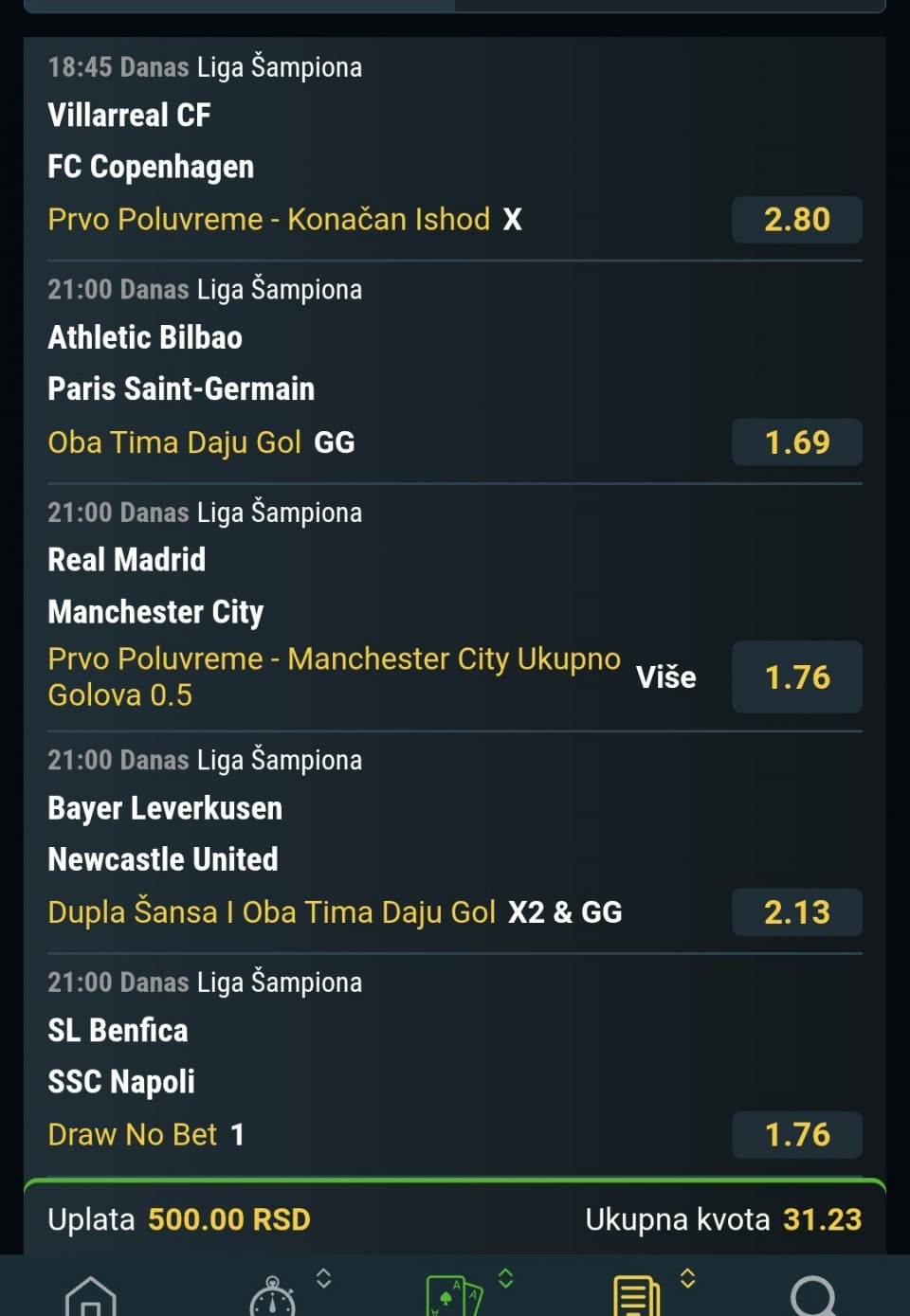The image size is (910, 1316).
Task: Go to the home tab
Action: (91, 1294)
